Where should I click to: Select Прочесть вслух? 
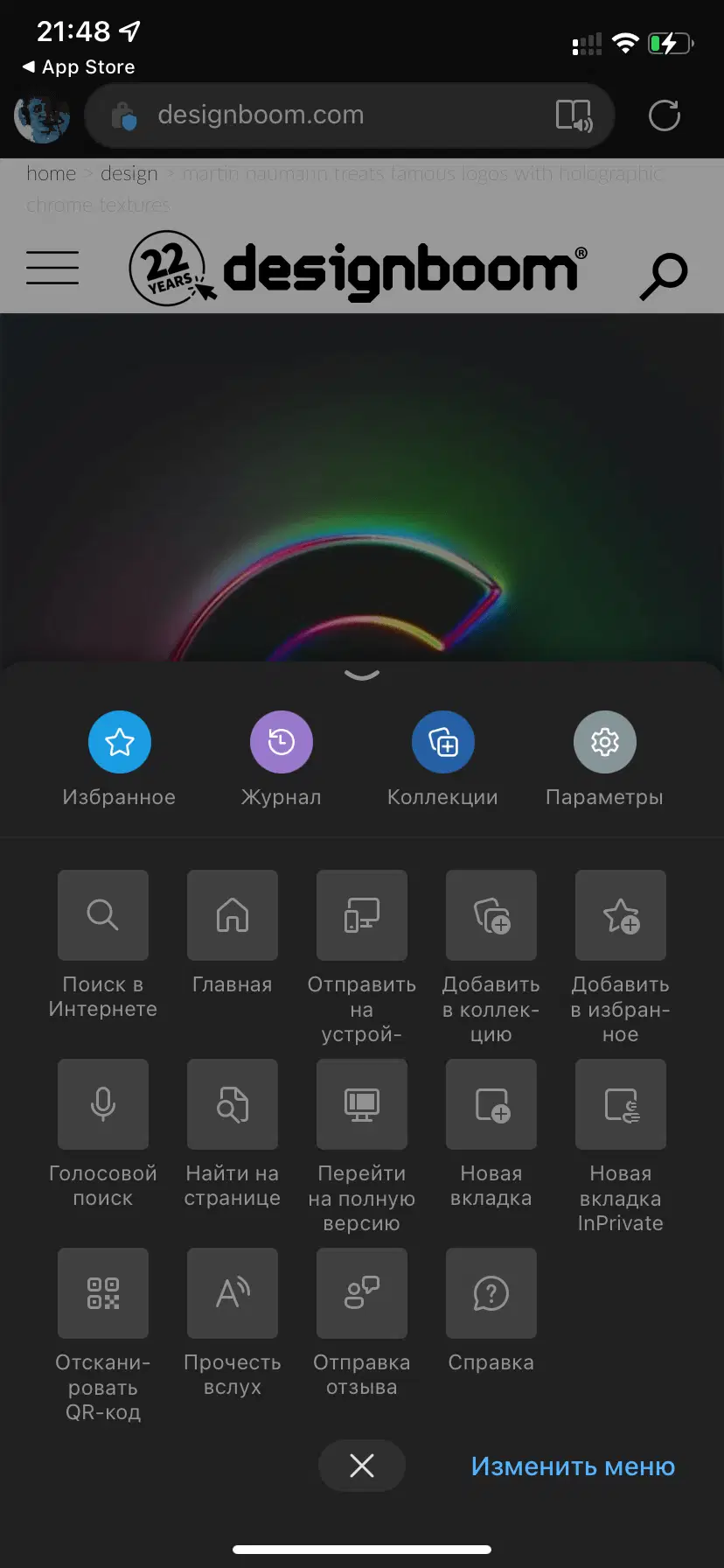[x=233, y=1293]
